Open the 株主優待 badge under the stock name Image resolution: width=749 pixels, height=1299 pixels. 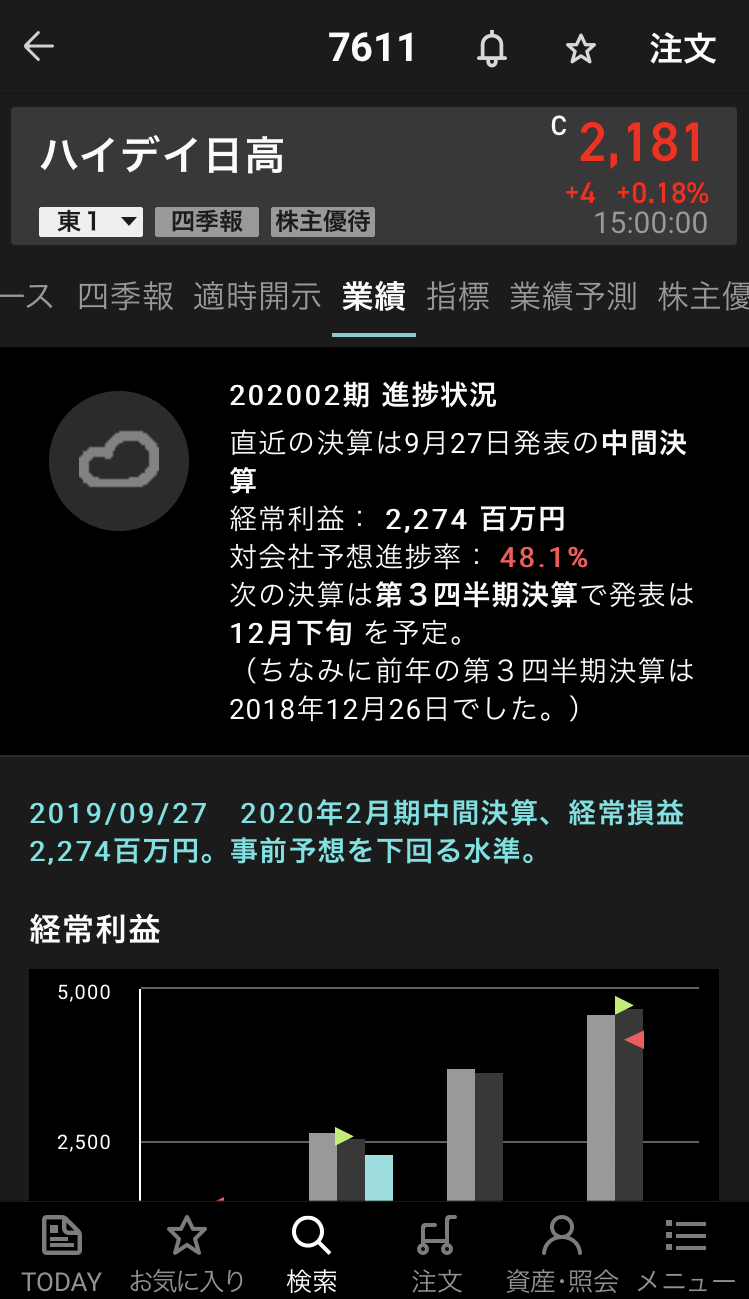click(323, 221)
